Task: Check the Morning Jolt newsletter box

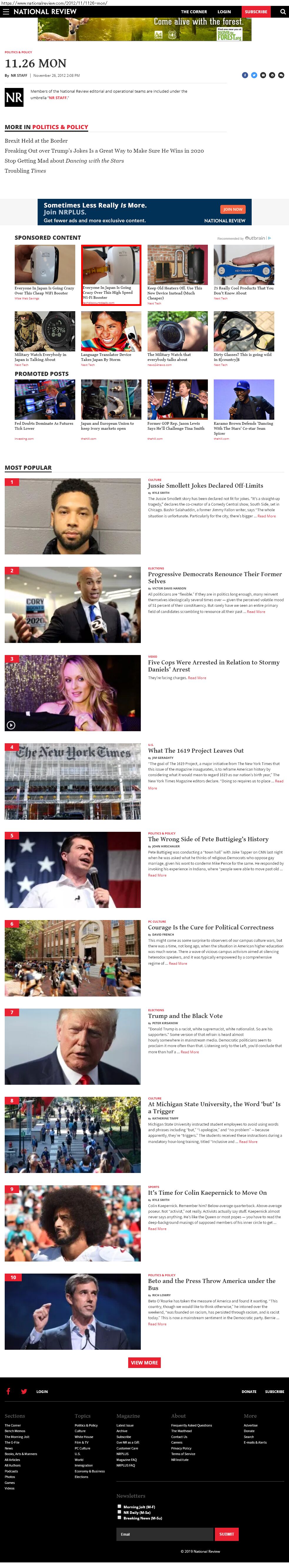Action: [119, 1507]
